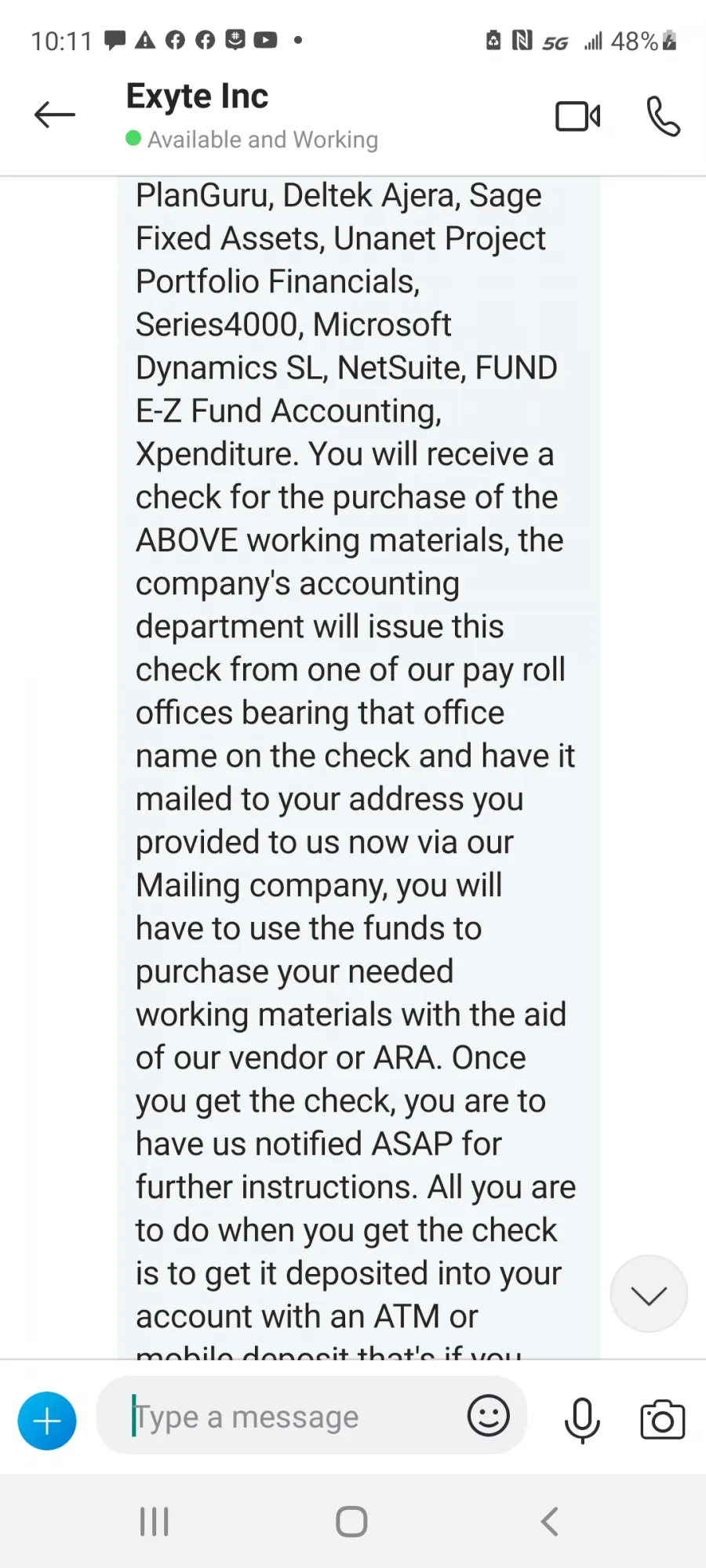Open recent apps from navigation bar
The height and width of the screenshot is (1568, 706).
(155, 1522)
